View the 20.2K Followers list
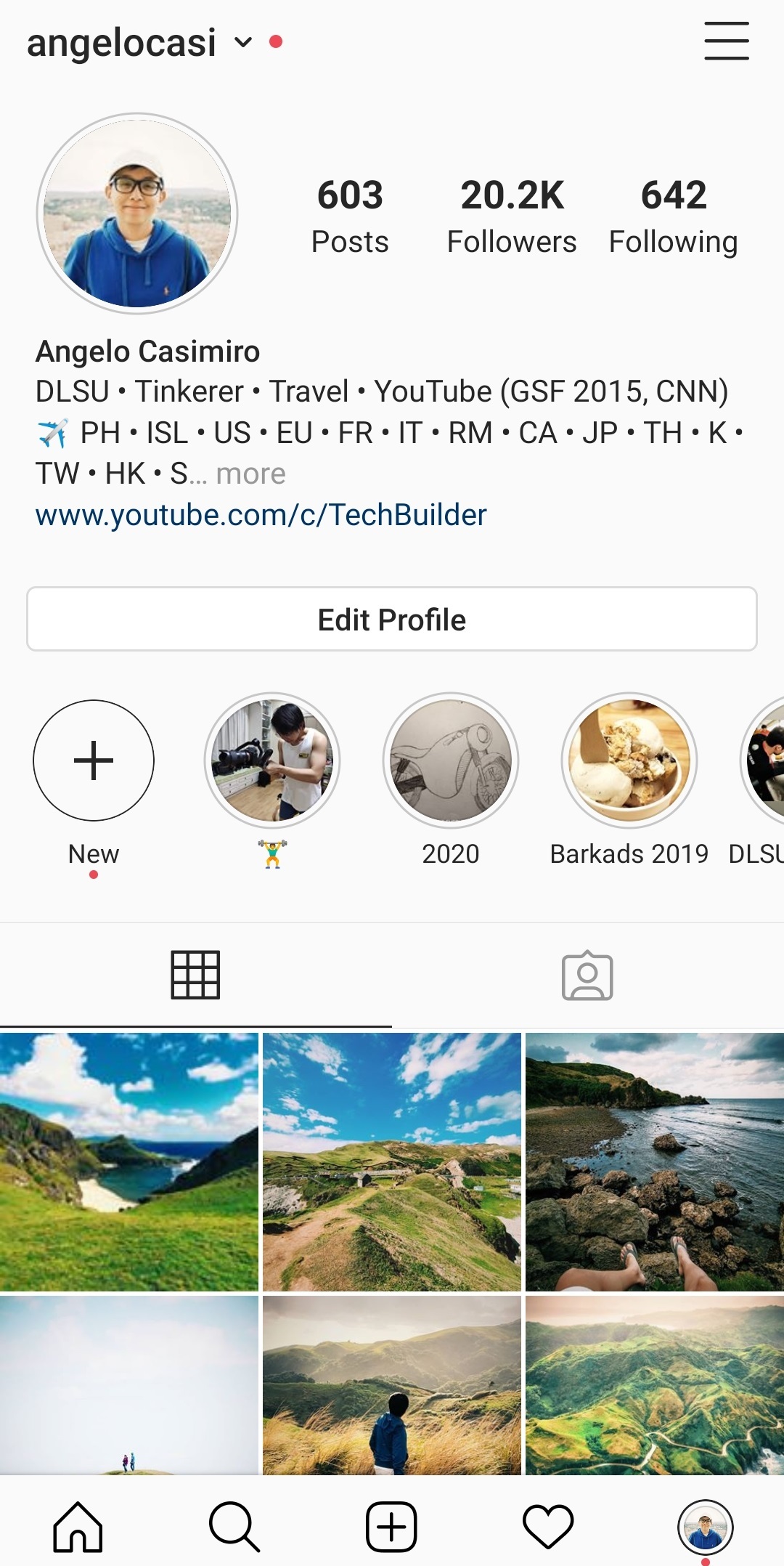This screenshot has height=1566, width=784. point(511,216)
